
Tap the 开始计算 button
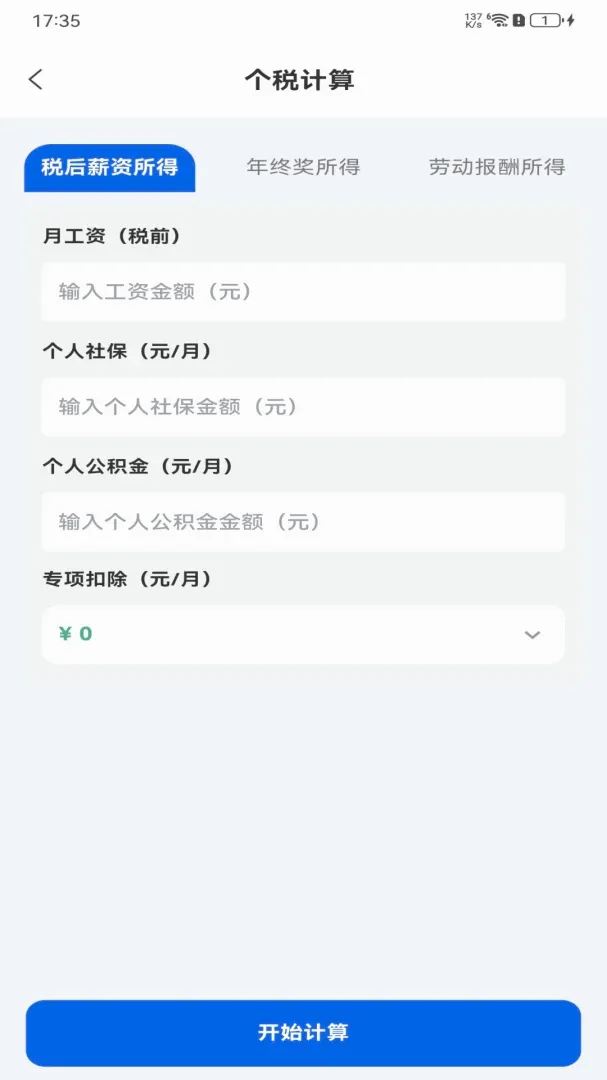coord(303,1032)
